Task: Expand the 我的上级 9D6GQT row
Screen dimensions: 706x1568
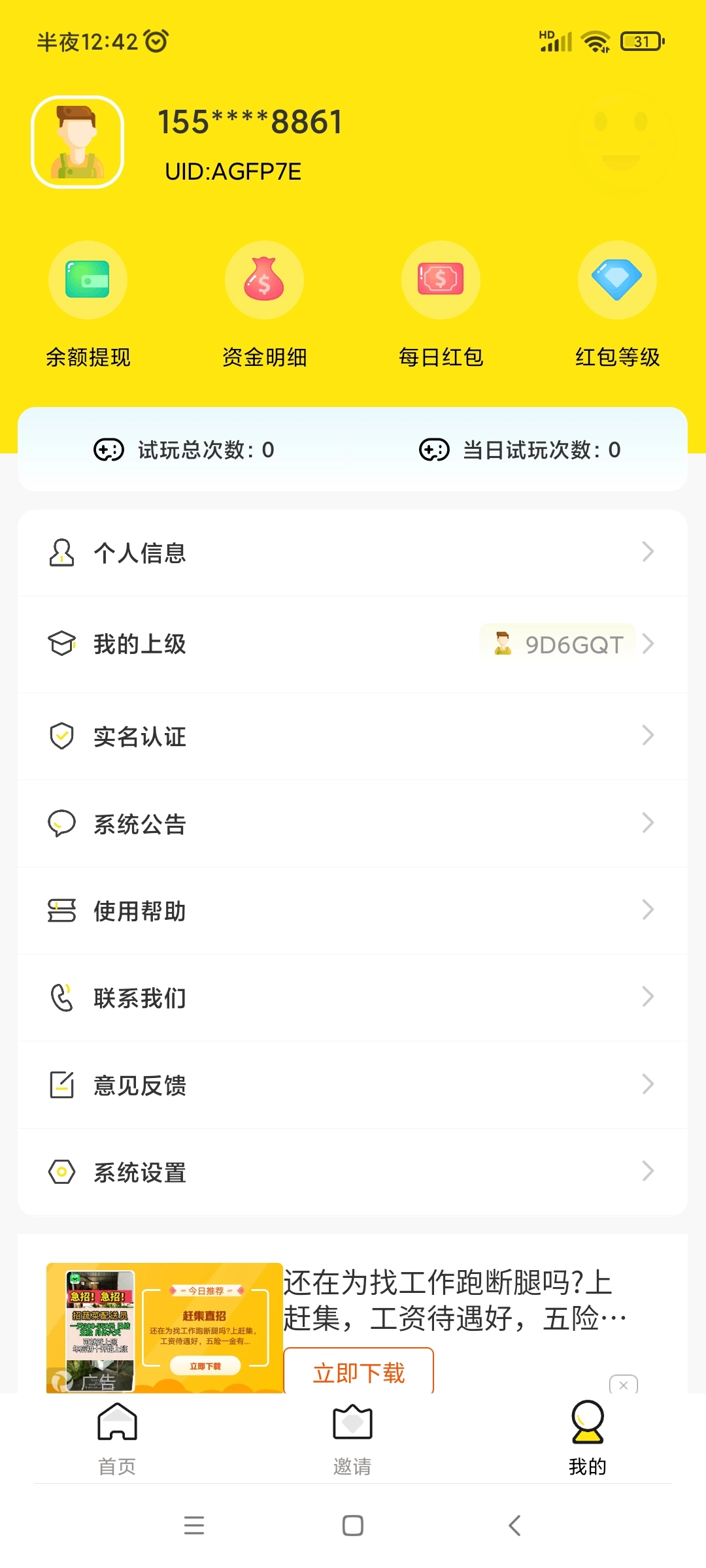Action: (x=648, y=644)
